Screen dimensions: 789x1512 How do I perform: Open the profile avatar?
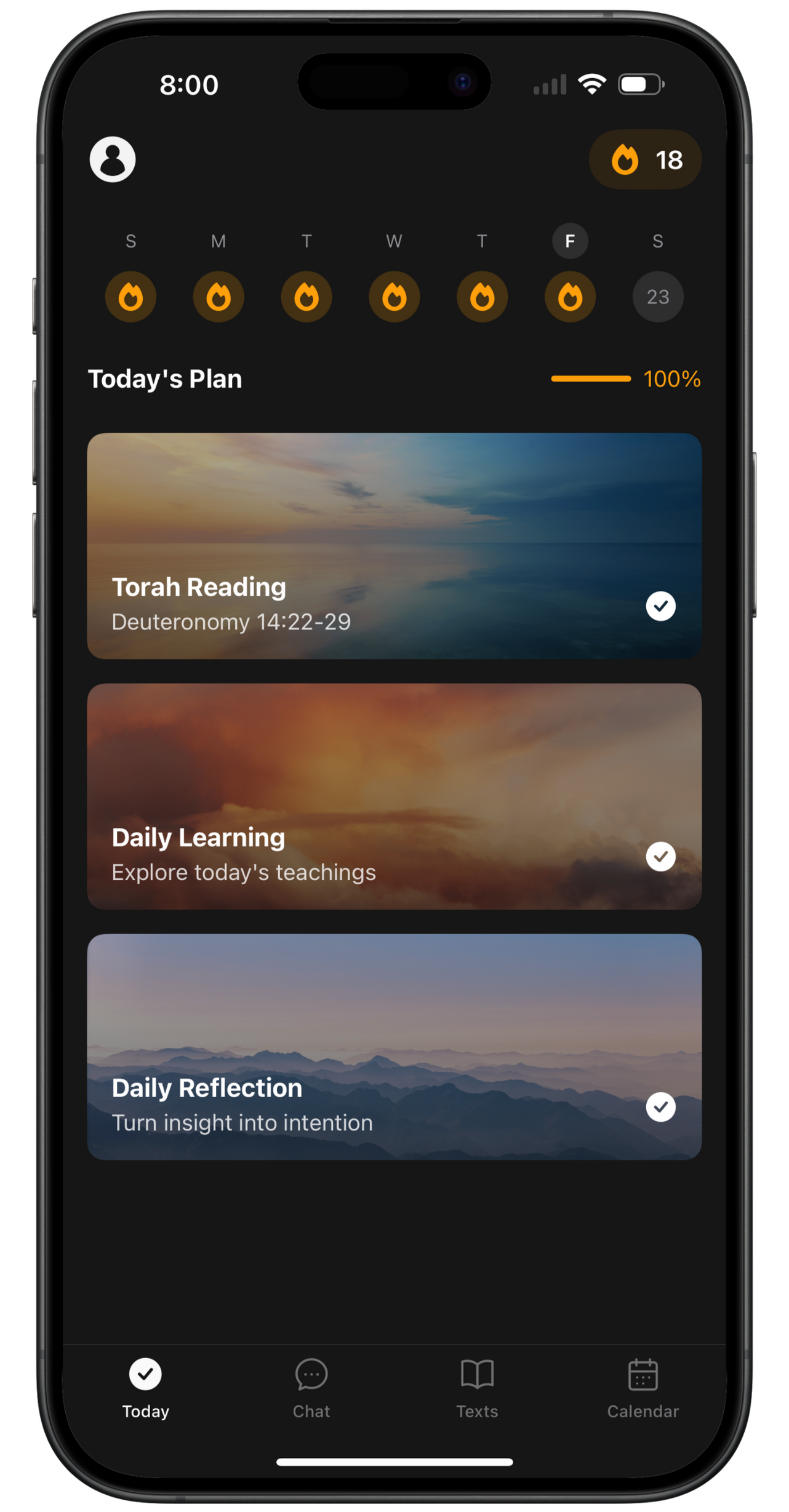pyautogui.click(x=113, y=159)
